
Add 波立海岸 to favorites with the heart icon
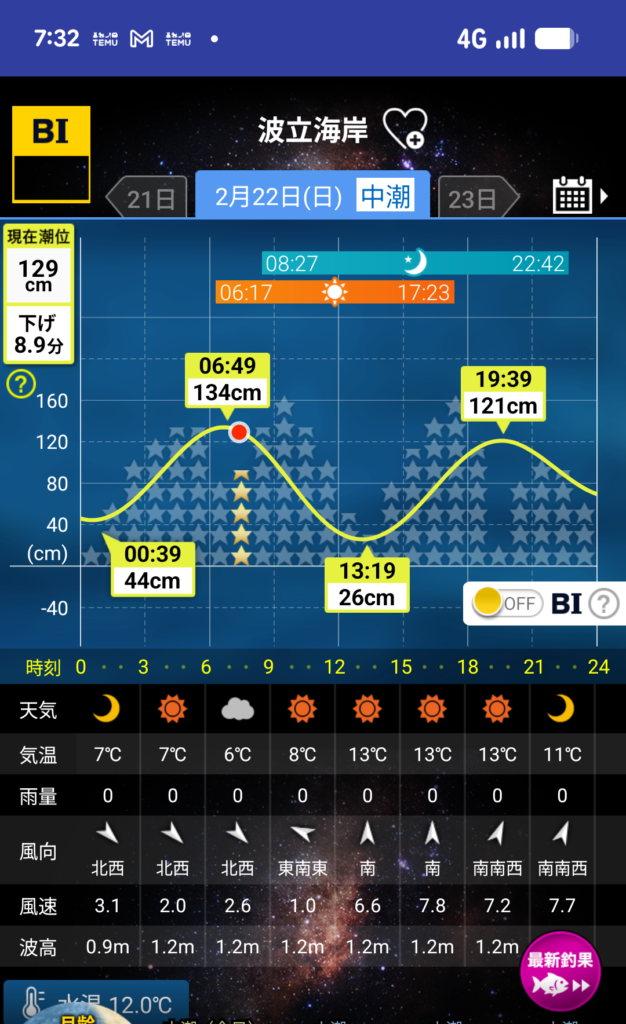tap(405, 130)
